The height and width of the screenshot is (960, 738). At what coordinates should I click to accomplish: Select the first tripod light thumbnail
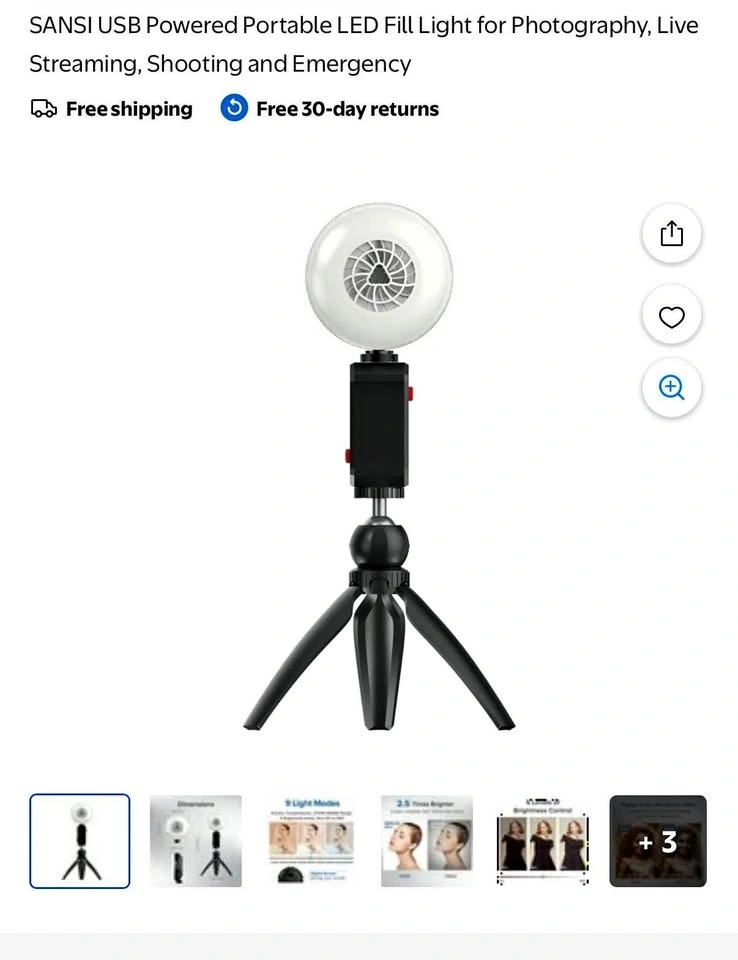[80, 841]
